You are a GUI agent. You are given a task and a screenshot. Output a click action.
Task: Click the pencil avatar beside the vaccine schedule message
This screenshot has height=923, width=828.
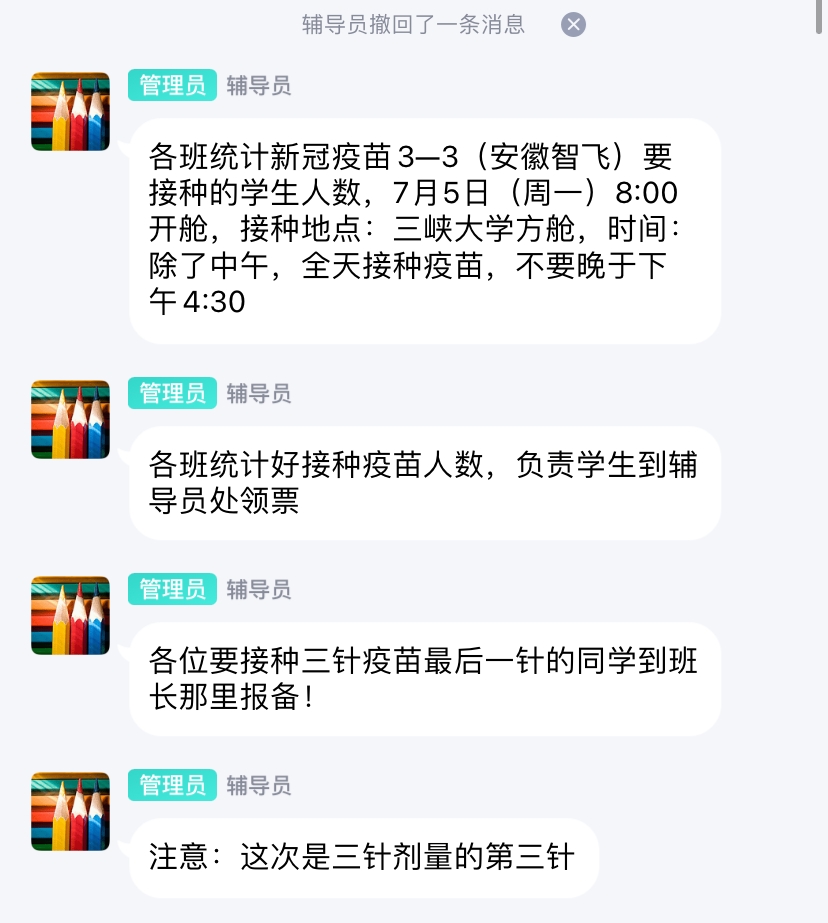coord(70,110)
